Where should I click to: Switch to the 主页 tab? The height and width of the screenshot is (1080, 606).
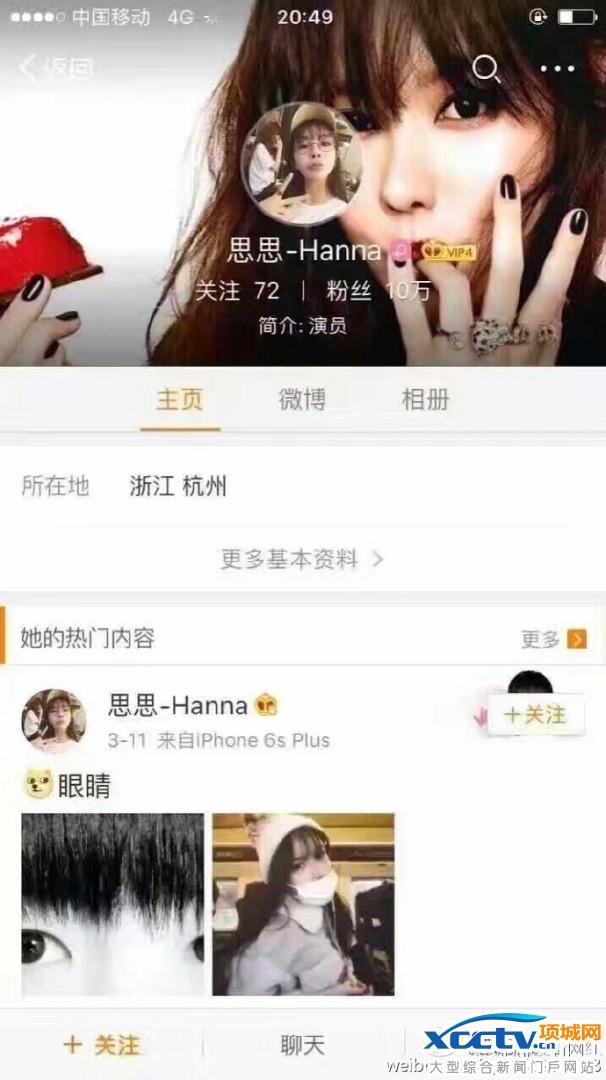tap(180, 400)
